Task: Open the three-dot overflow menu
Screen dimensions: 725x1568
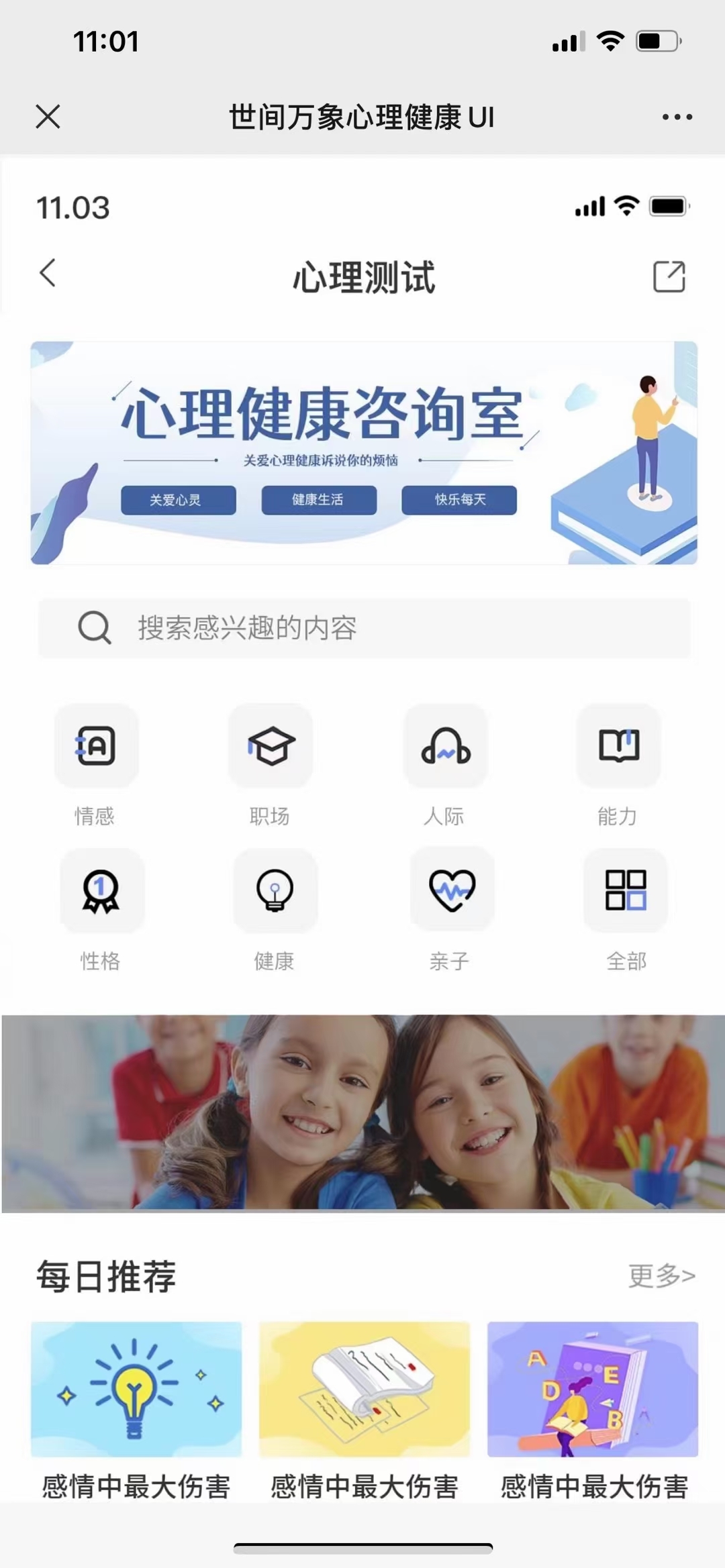Action: [x=677, y=117]
